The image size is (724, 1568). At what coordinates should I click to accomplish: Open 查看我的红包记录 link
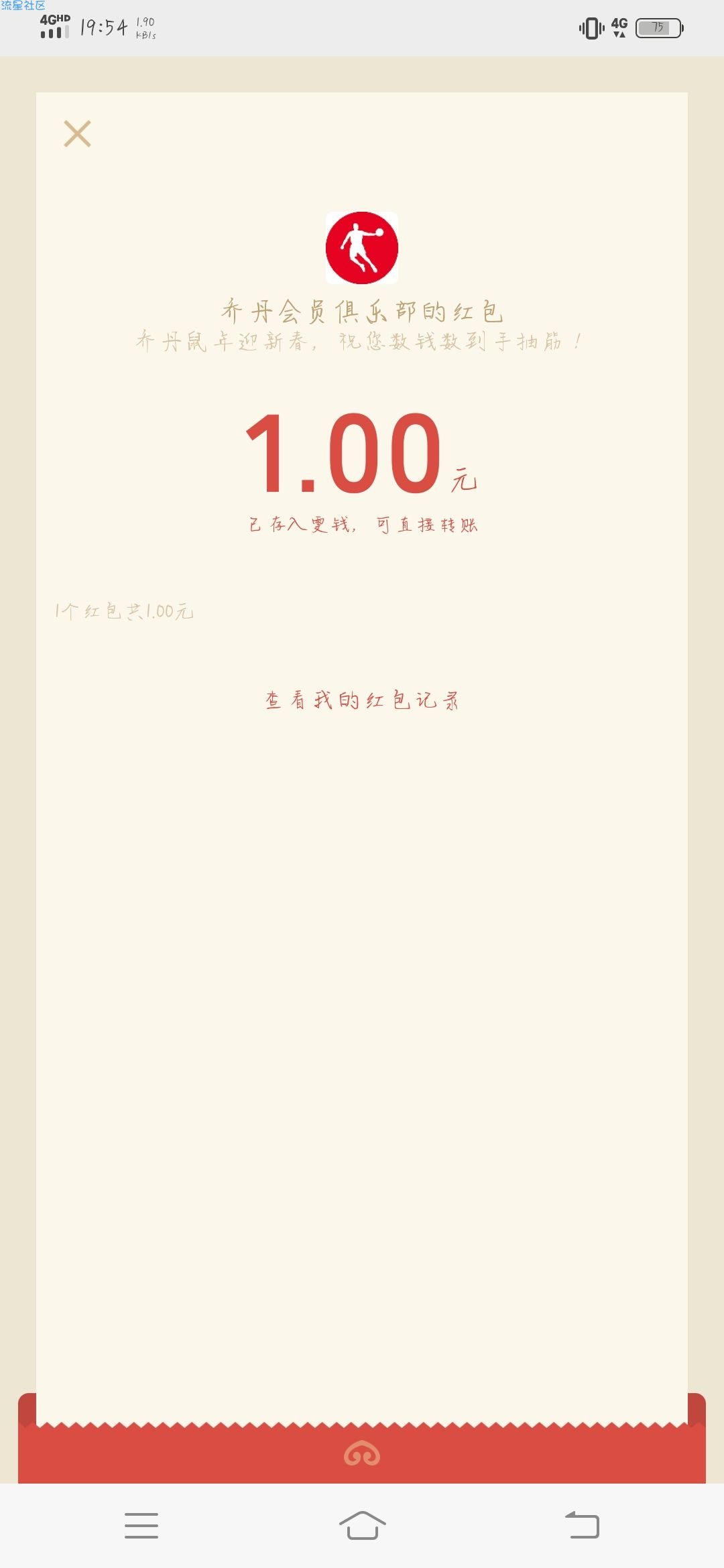click(362, 700)
